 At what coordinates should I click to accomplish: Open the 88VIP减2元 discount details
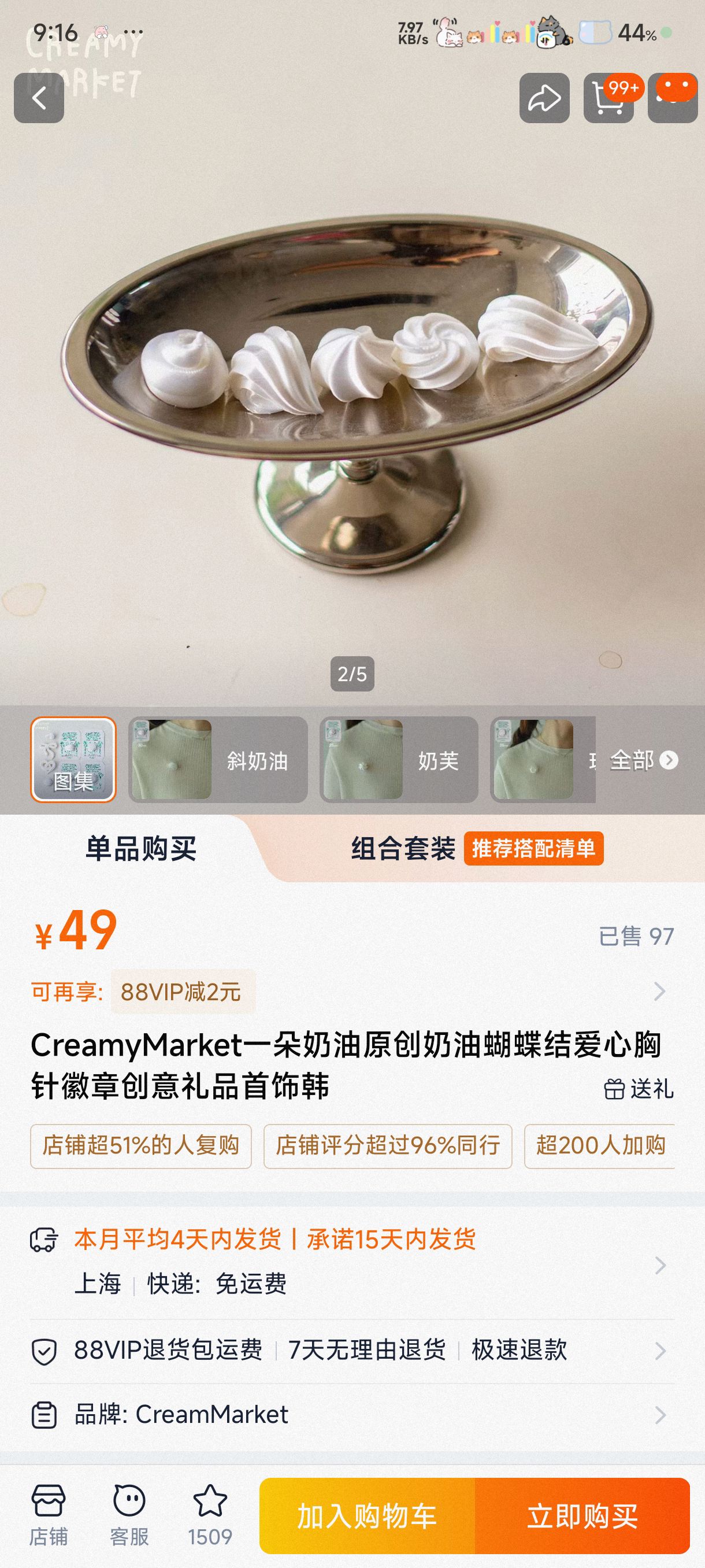click(x=181, y=992)
